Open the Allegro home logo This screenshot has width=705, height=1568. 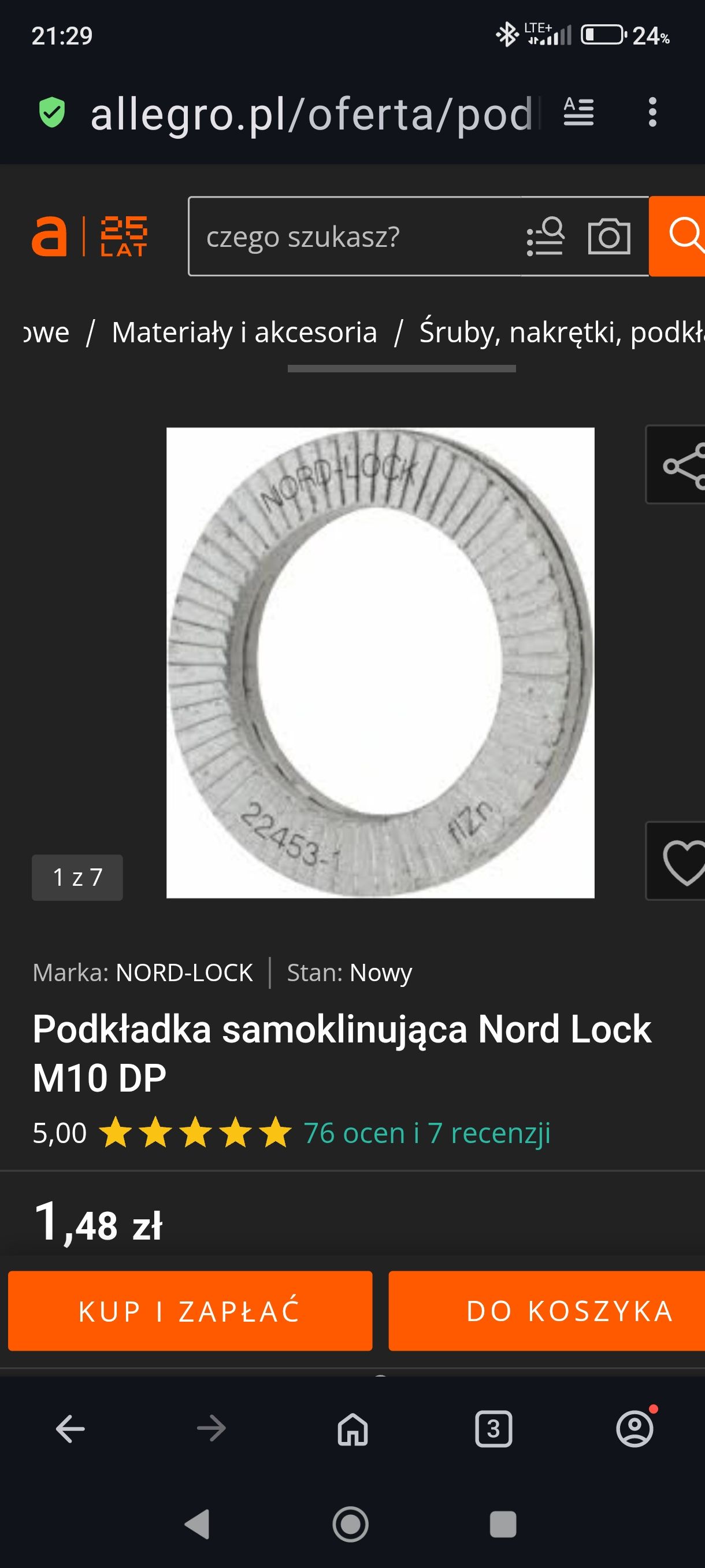pyautogui.click(x=90, y=236)
